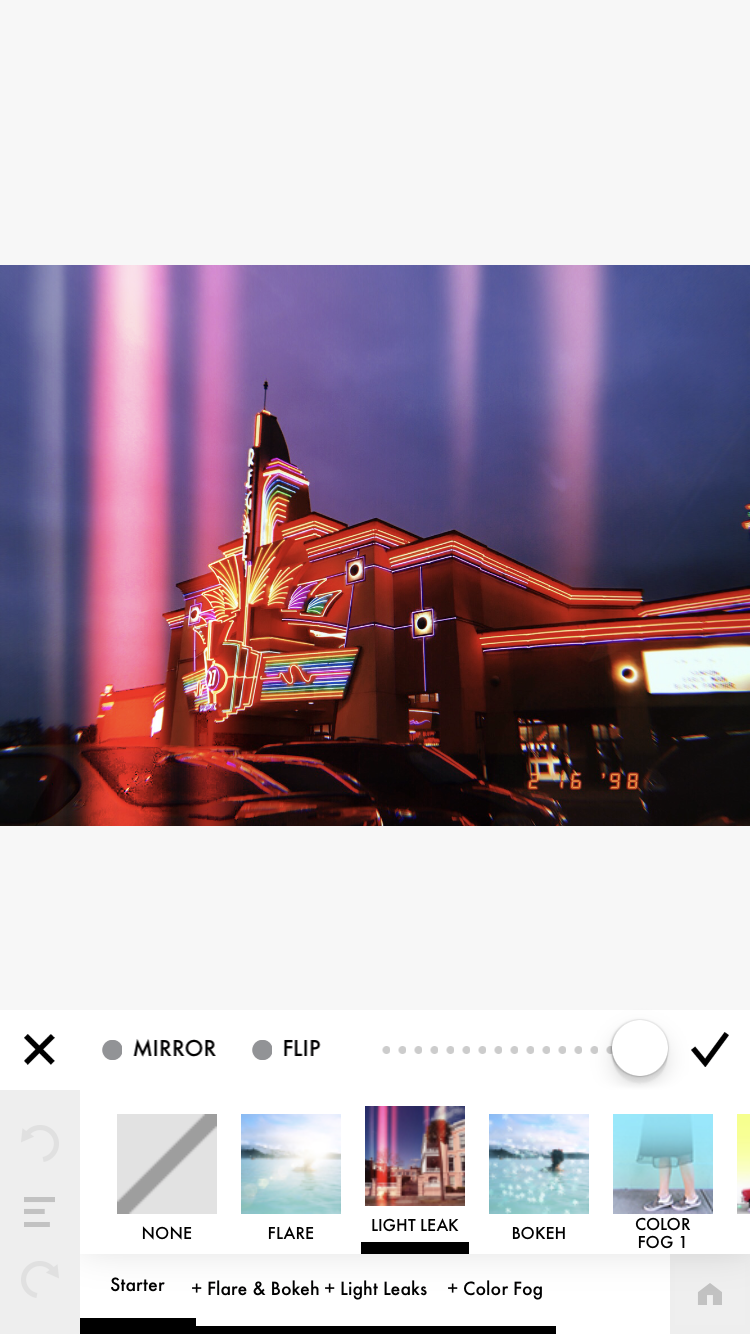This screenshot has height=1334, width=750.
Task: Switch to the Starter pack tab
Action: point(138,1286)
